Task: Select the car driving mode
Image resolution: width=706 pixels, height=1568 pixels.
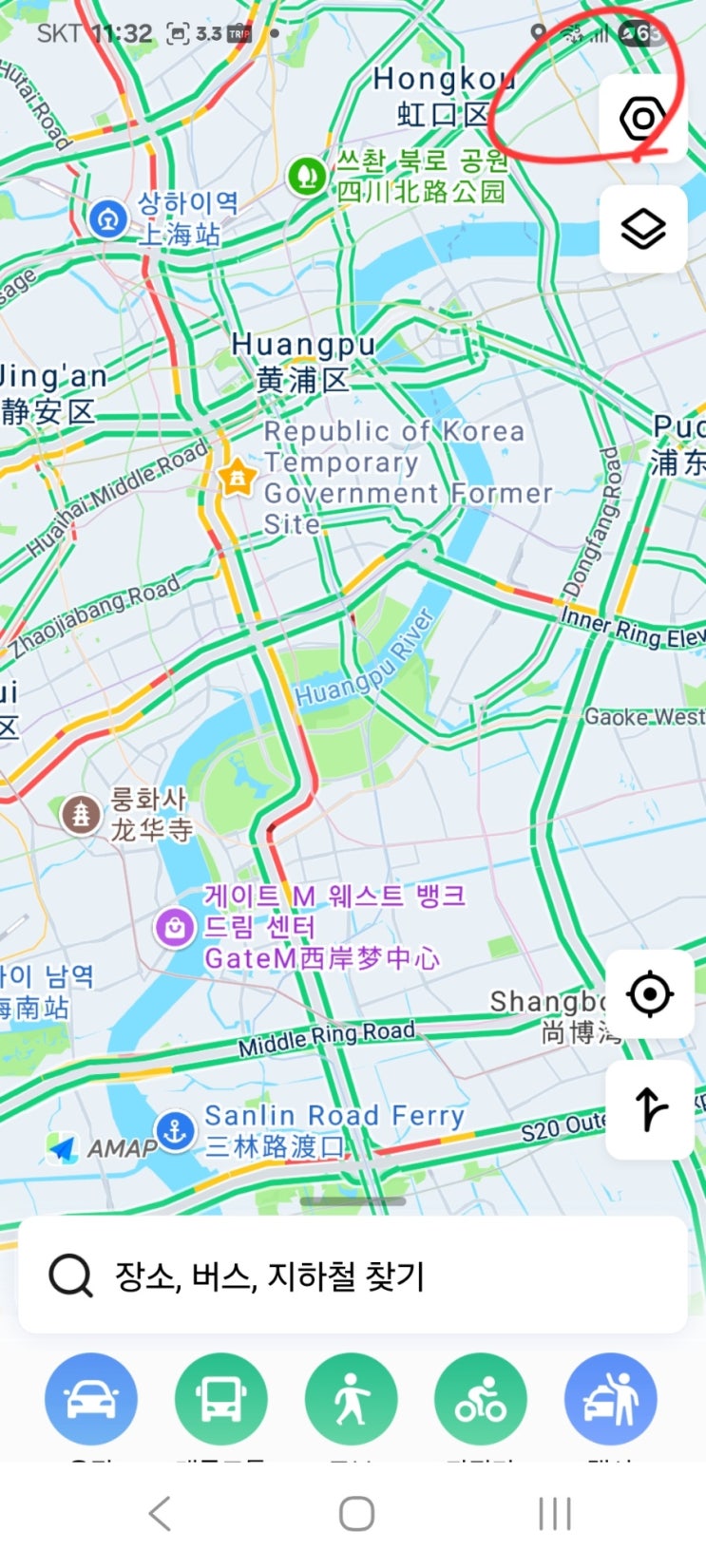Action: click(x=91, y=1399)
